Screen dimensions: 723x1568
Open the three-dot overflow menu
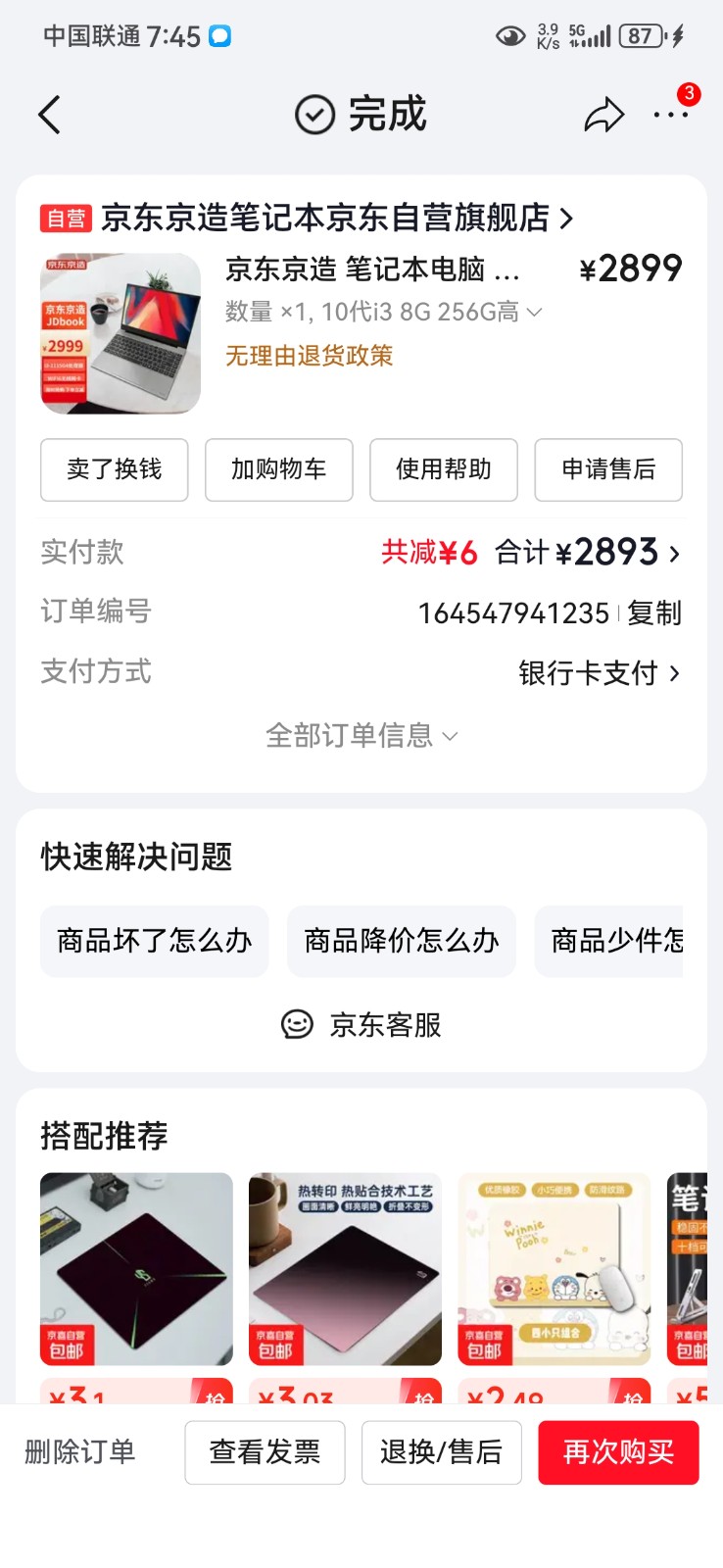[x=670, y=115]
